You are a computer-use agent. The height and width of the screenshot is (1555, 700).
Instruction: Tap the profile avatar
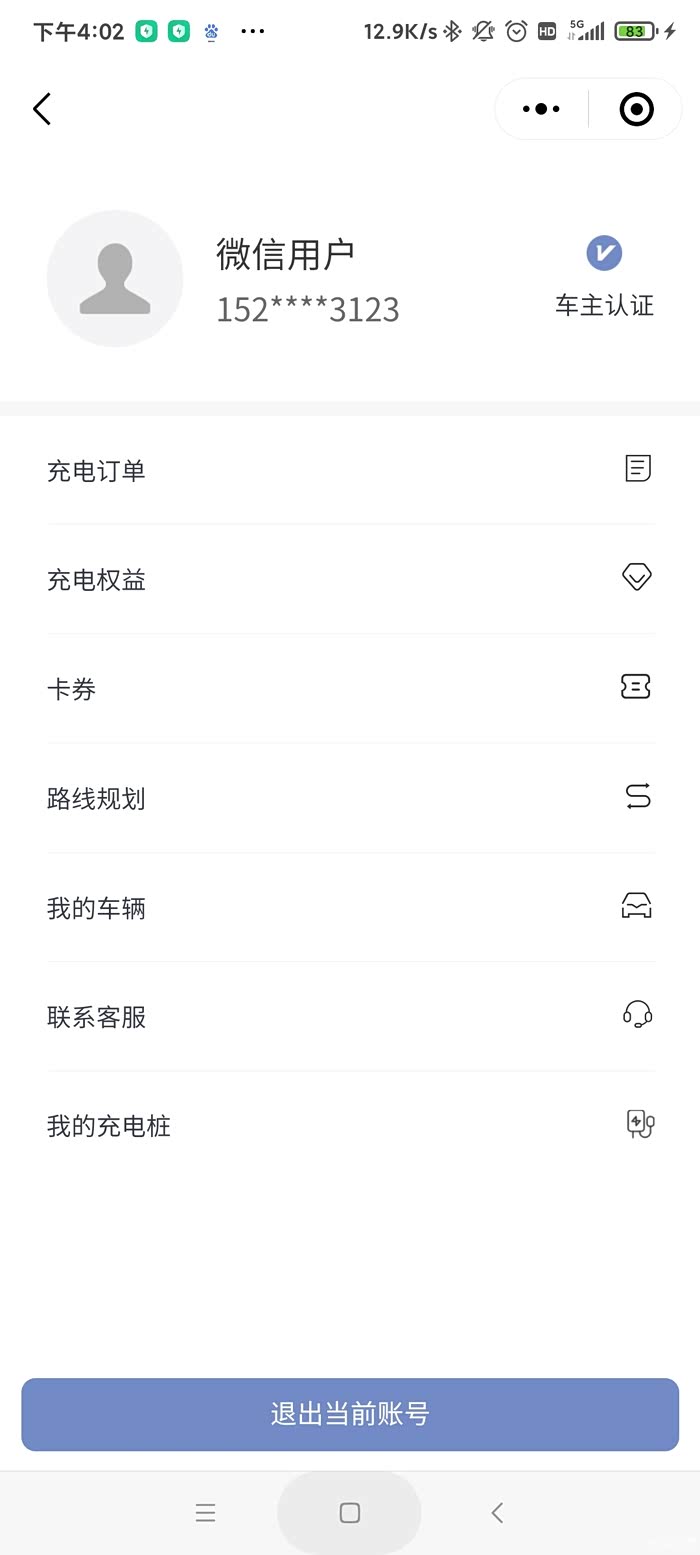tap(115, 278)
